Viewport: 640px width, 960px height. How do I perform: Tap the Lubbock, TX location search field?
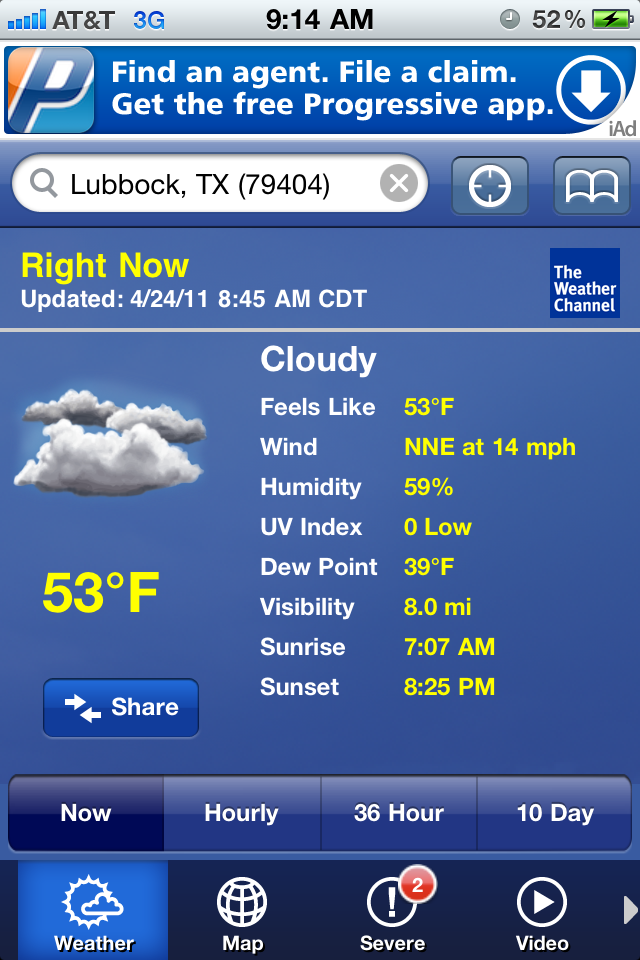click(200, 184)
